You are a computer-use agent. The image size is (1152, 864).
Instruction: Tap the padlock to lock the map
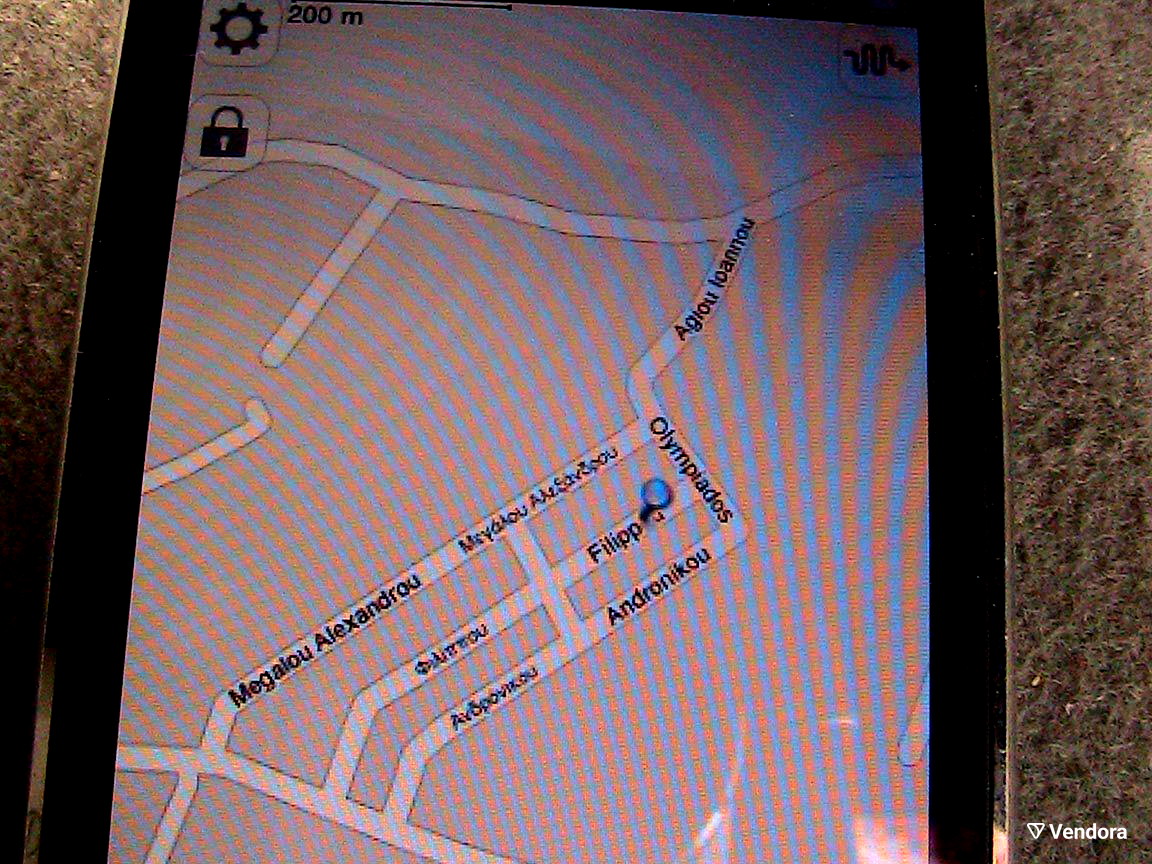click(226, 131)
